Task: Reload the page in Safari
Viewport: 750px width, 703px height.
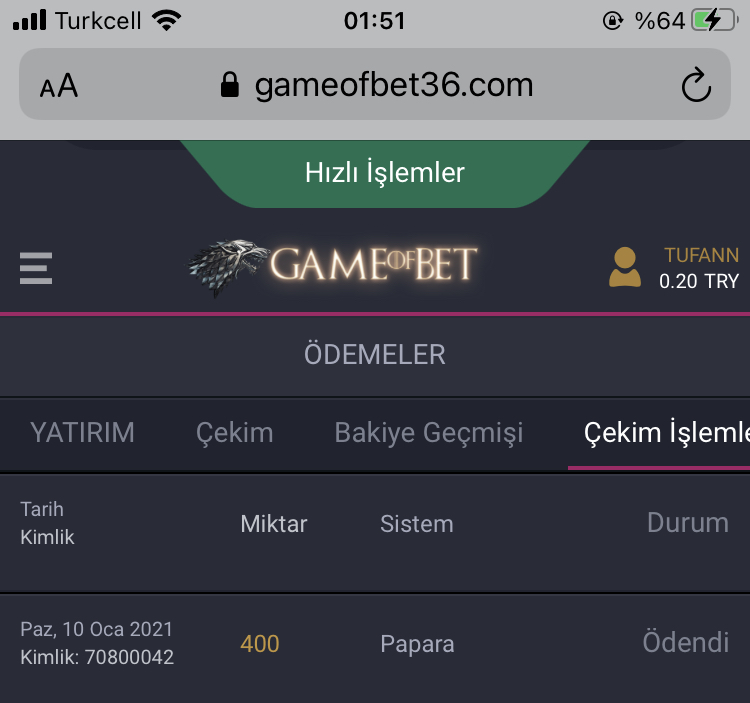Action: [696, 86]
